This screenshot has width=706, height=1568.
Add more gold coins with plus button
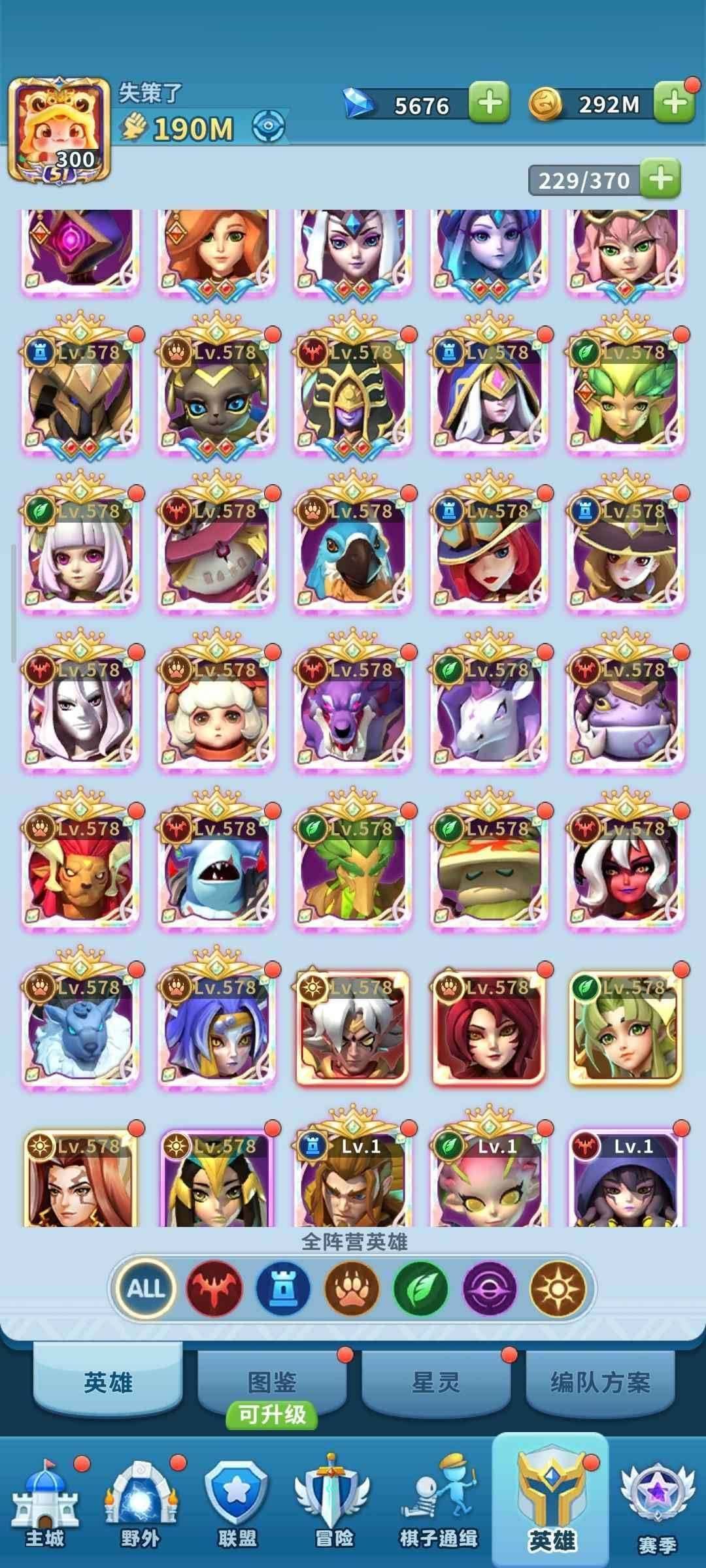(x=674, y=103)
